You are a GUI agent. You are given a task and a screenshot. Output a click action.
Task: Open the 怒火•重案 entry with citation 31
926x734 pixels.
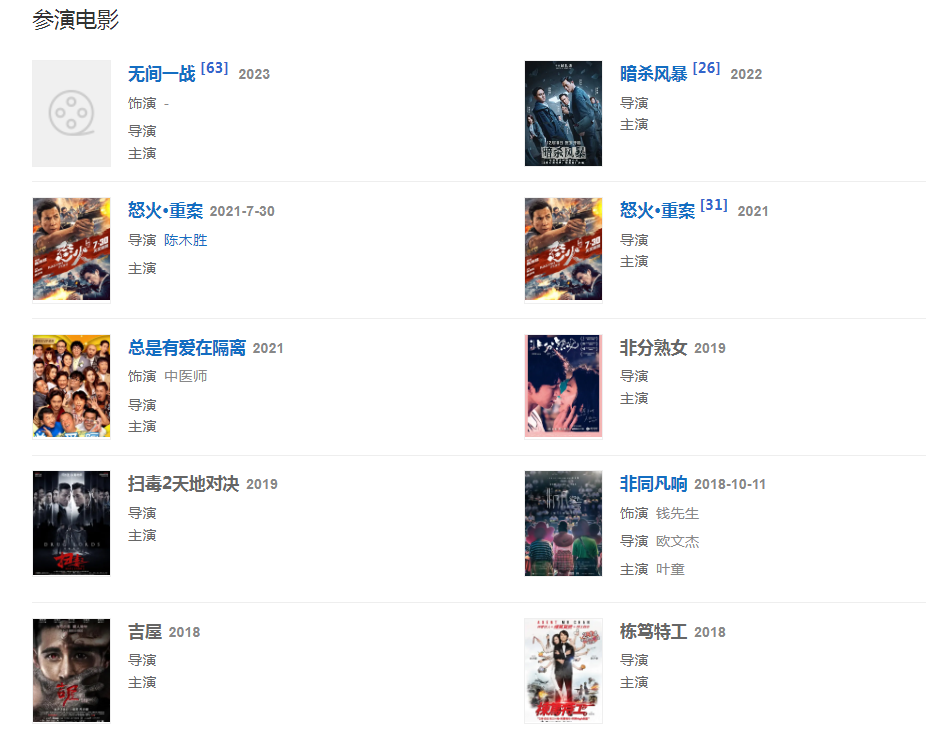pyautogui.click(x=657, y=211)
